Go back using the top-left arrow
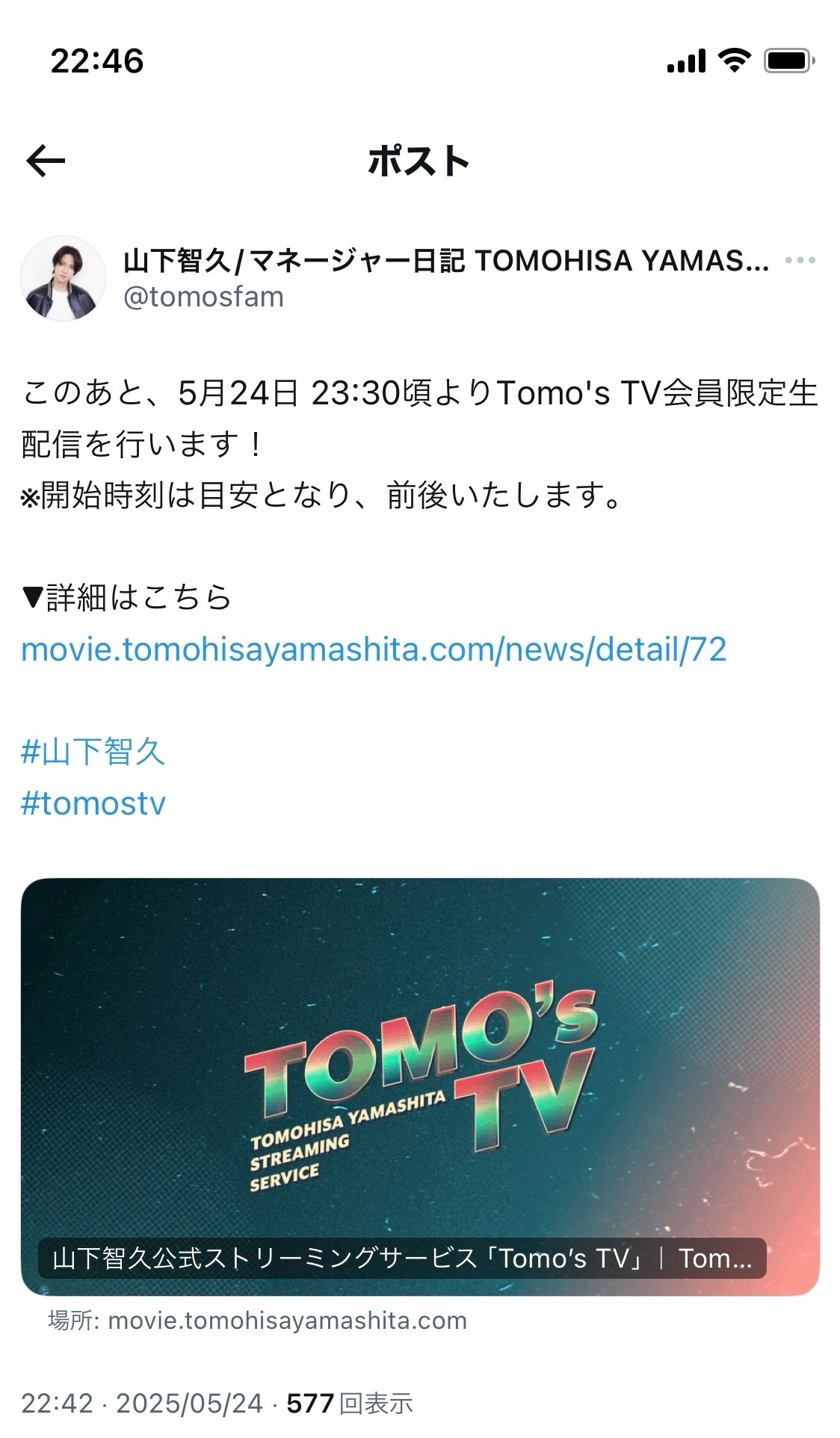Image resolution: width=840 pixels, height=1438 pixels. click(46, 161)
